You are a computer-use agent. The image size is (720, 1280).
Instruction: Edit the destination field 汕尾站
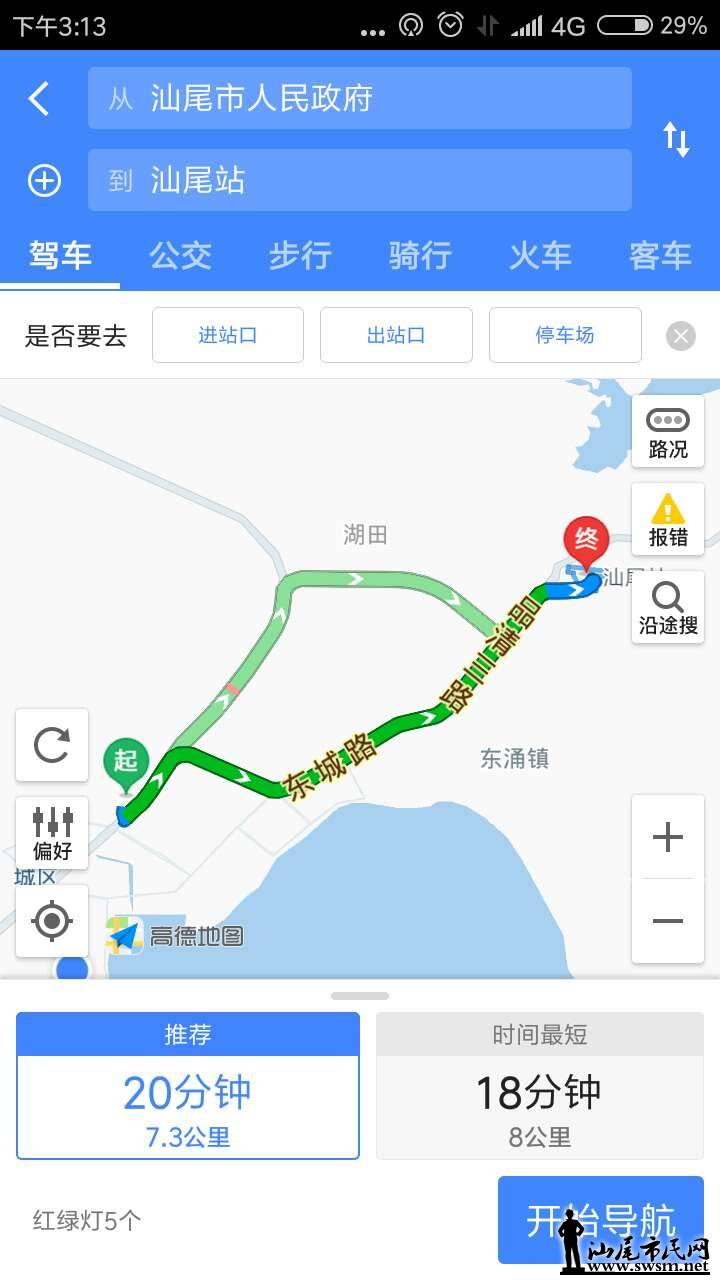coord(360,180)
